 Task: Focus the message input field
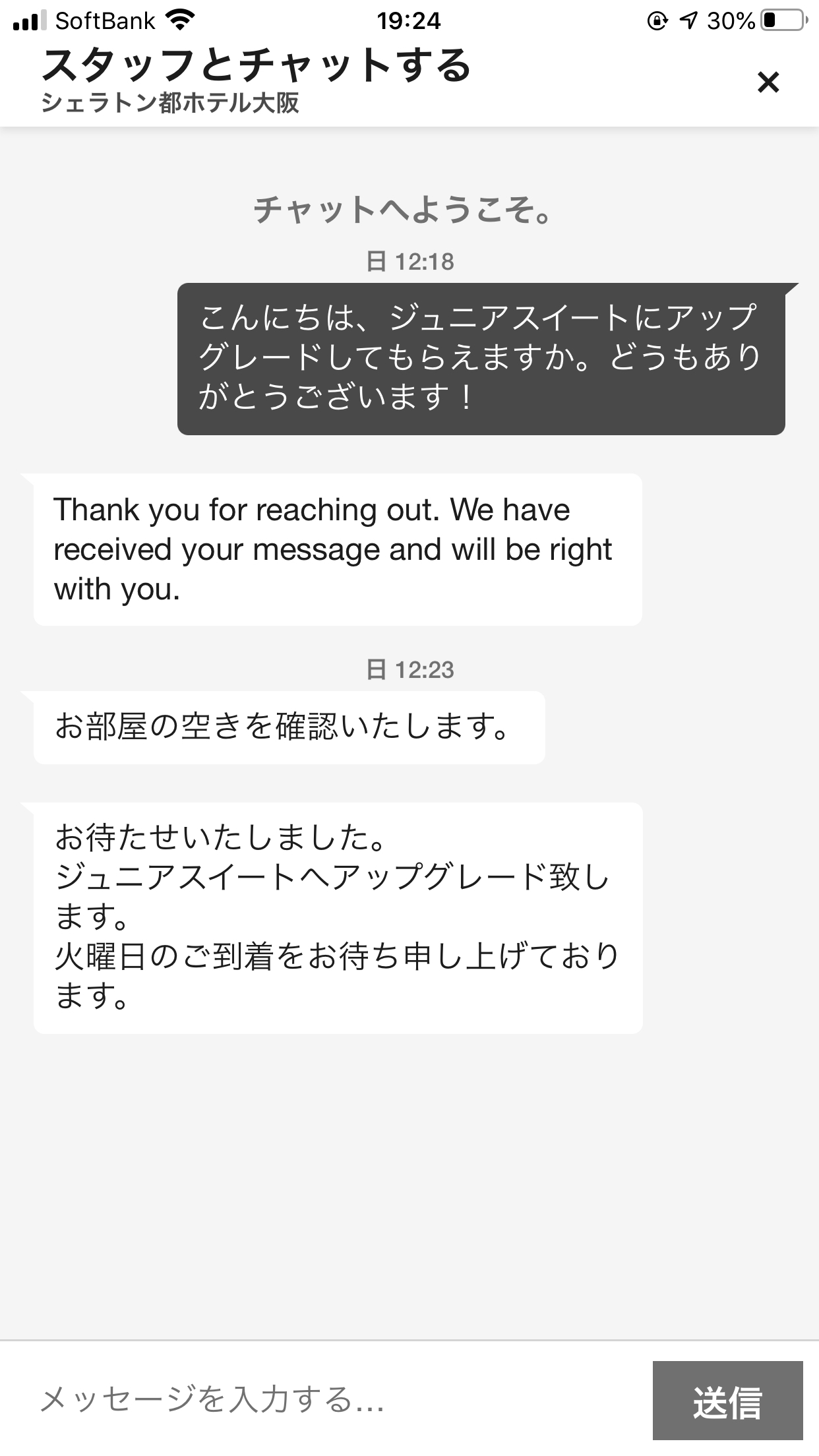coord(330,1399)
